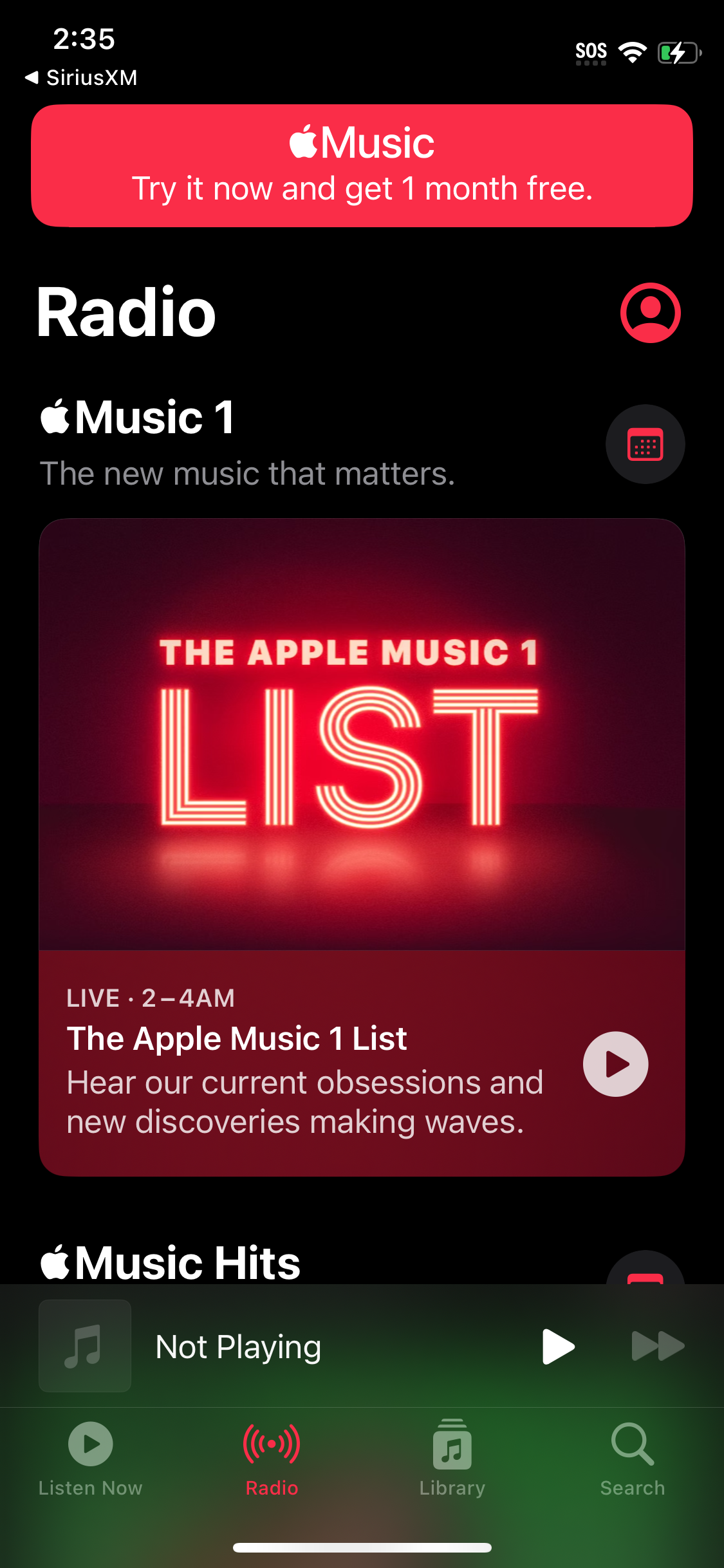The width and height of the screenshot is (724, 1568).
Task: Open the Not Playing mini player bar
Action: click(238, 1345)
